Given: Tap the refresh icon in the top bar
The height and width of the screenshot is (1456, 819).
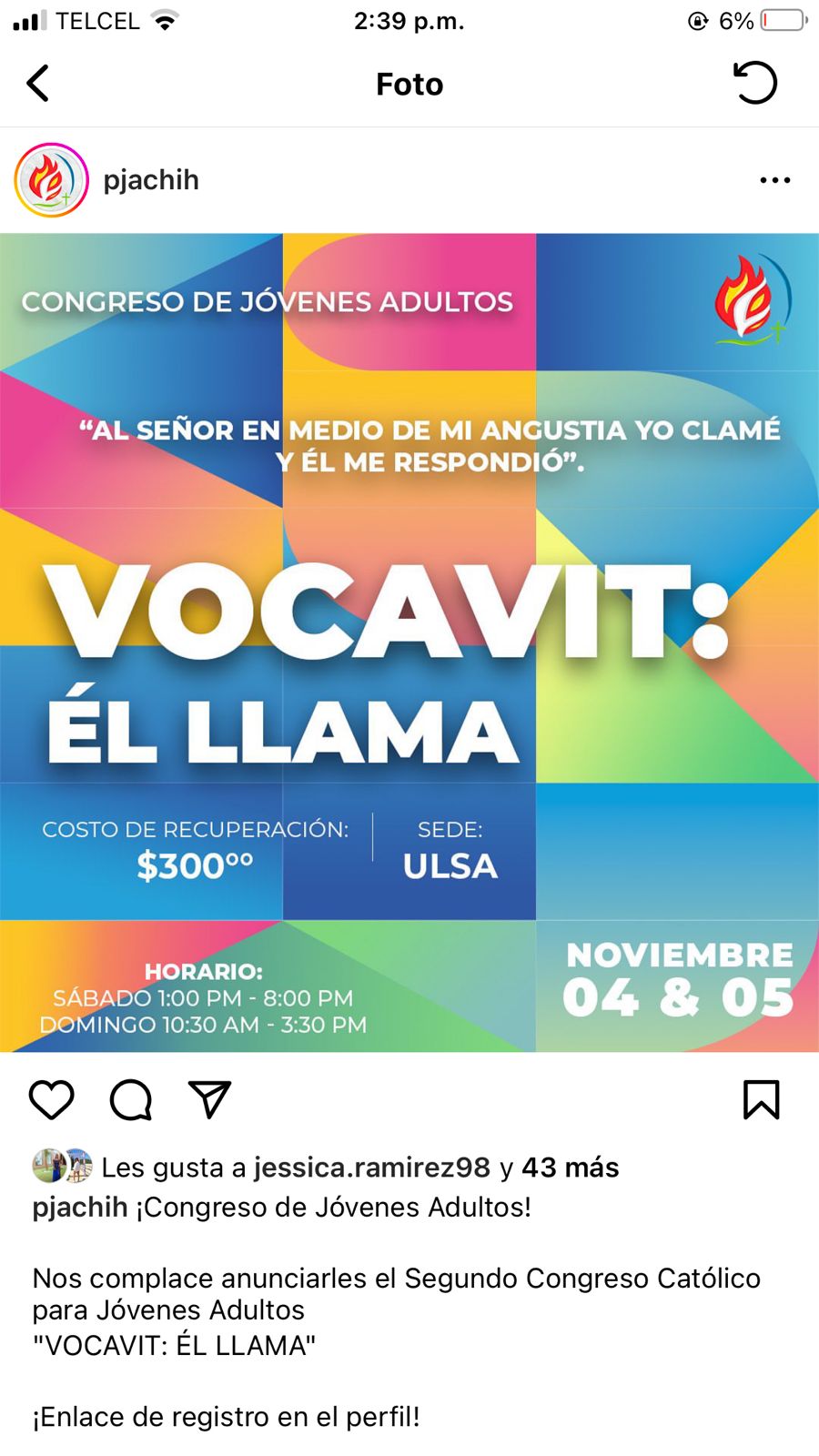Looking at the screenshot, I should [x=755, y=83].
